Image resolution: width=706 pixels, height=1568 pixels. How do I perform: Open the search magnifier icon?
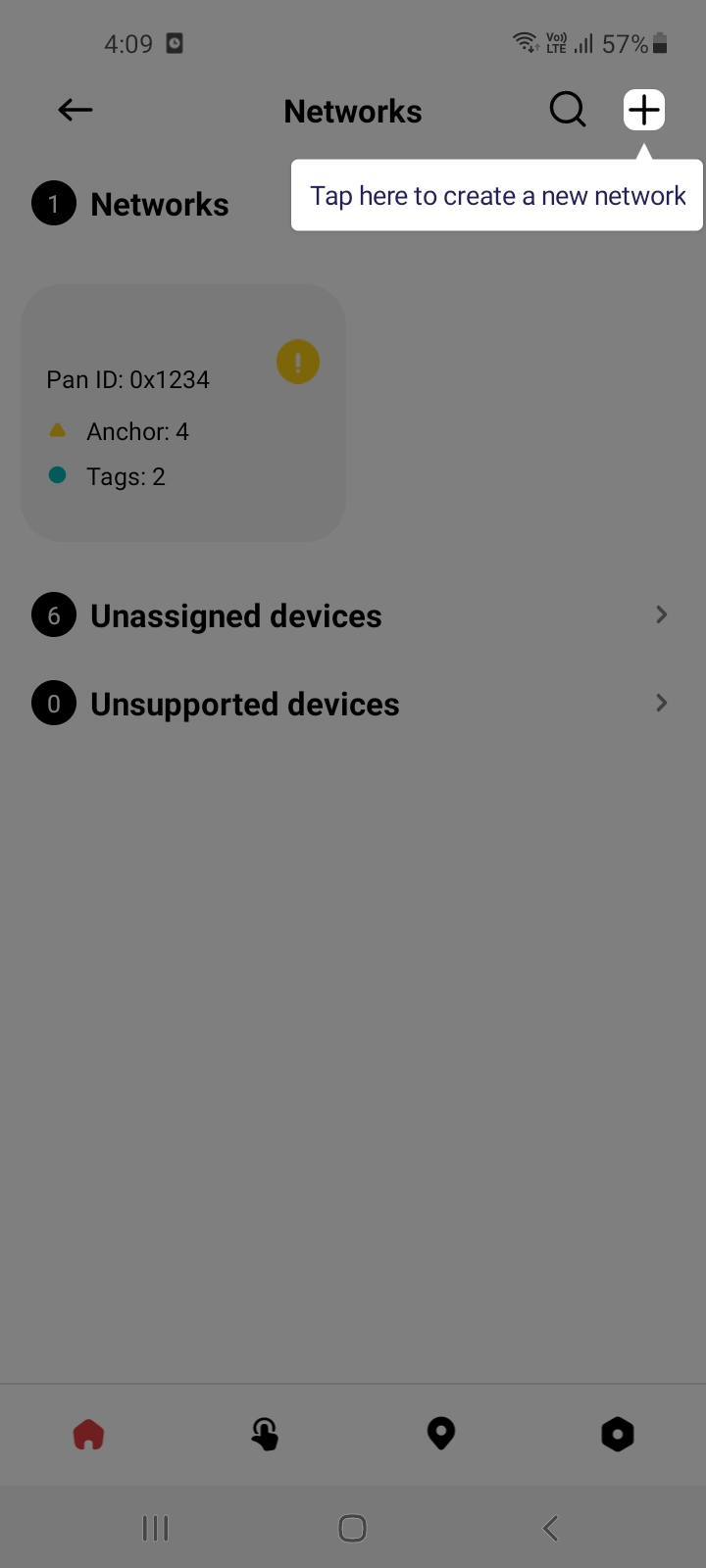[x=568, y=110]
